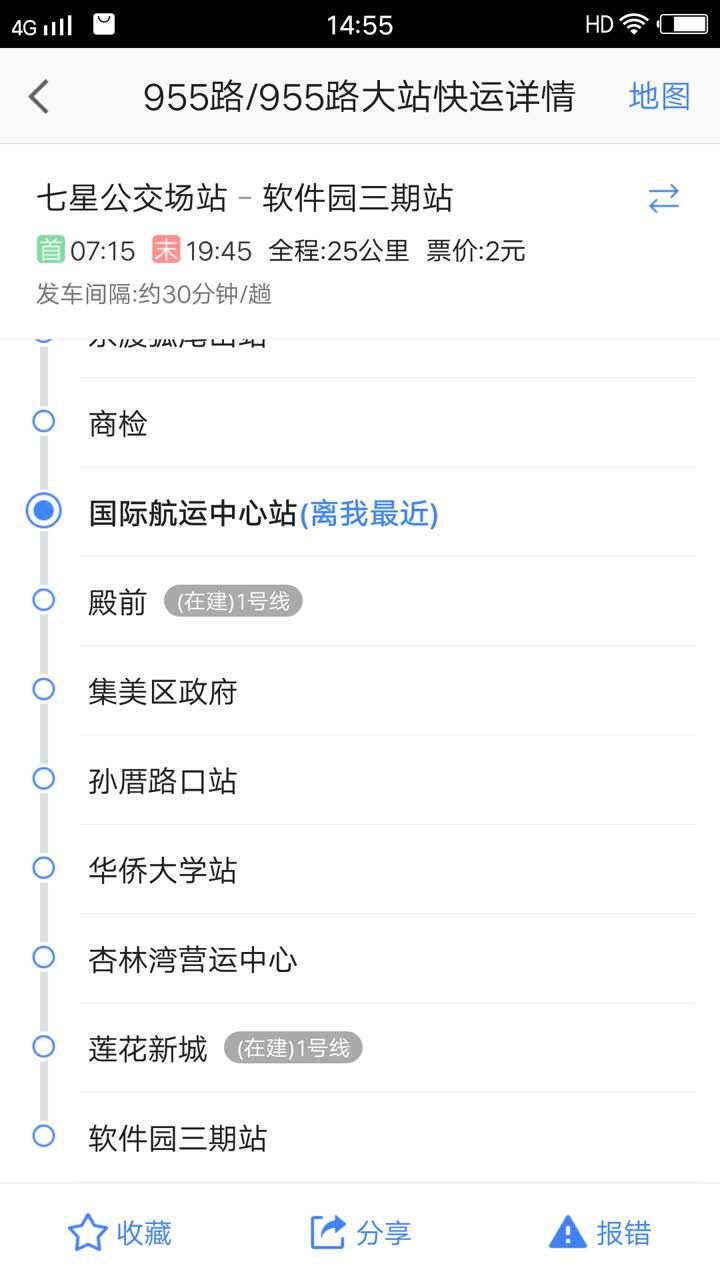720x1280 pixels.
Task: Select the 商检 stop
Action: [x=118, y=424]
